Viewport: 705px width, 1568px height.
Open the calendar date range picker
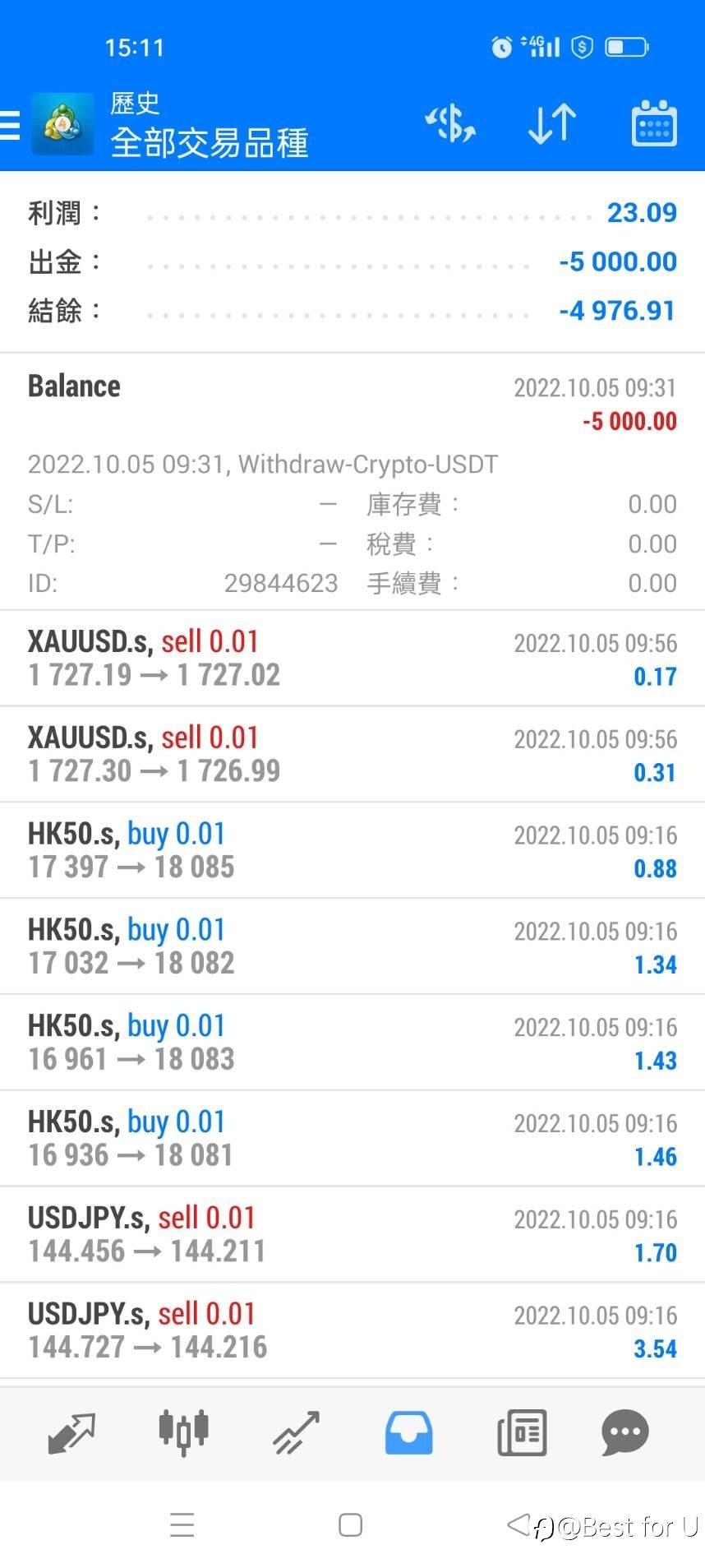(654, 124)
